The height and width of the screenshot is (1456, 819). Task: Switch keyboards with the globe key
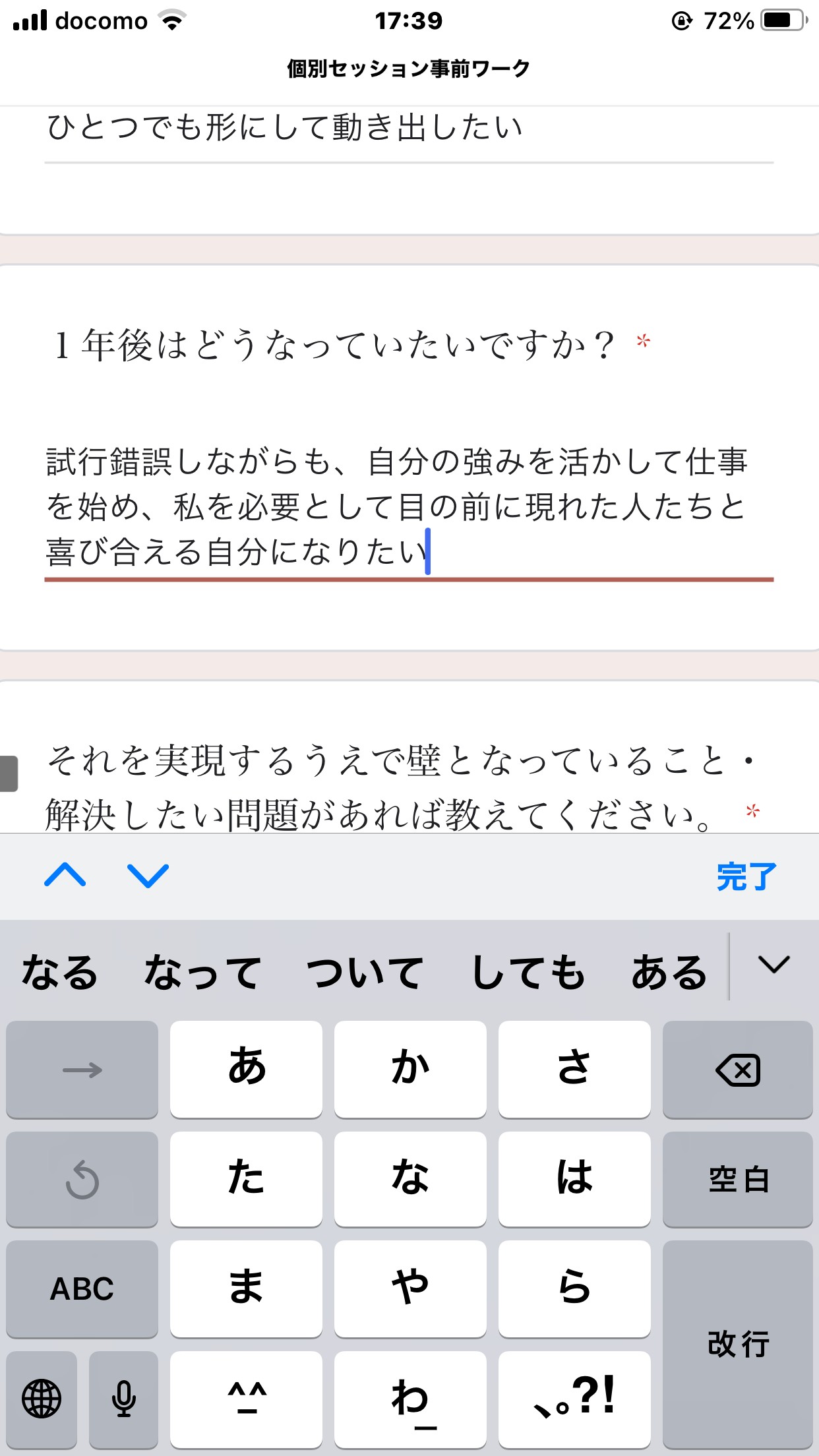(42, 1399)
